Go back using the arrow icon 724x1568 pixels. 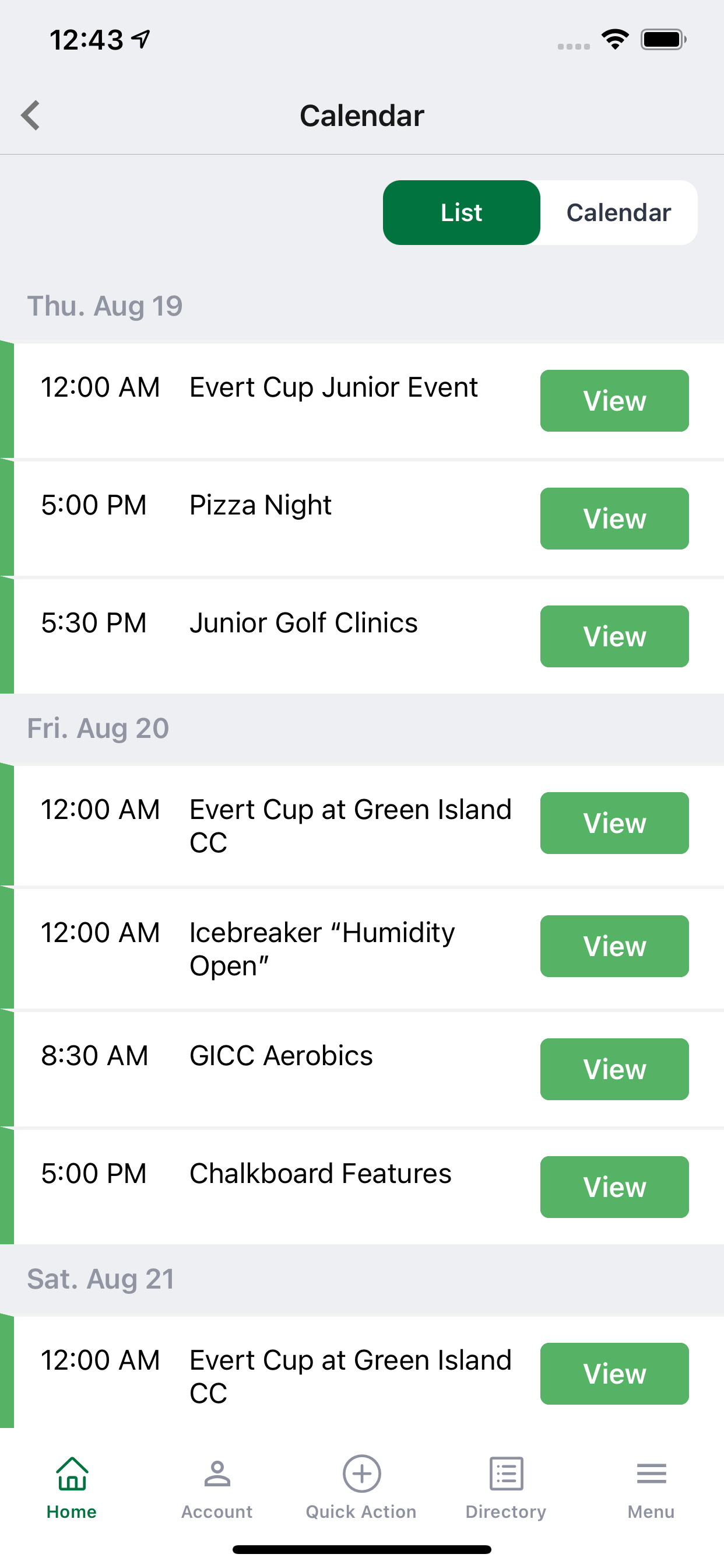(x=30, y=115)
